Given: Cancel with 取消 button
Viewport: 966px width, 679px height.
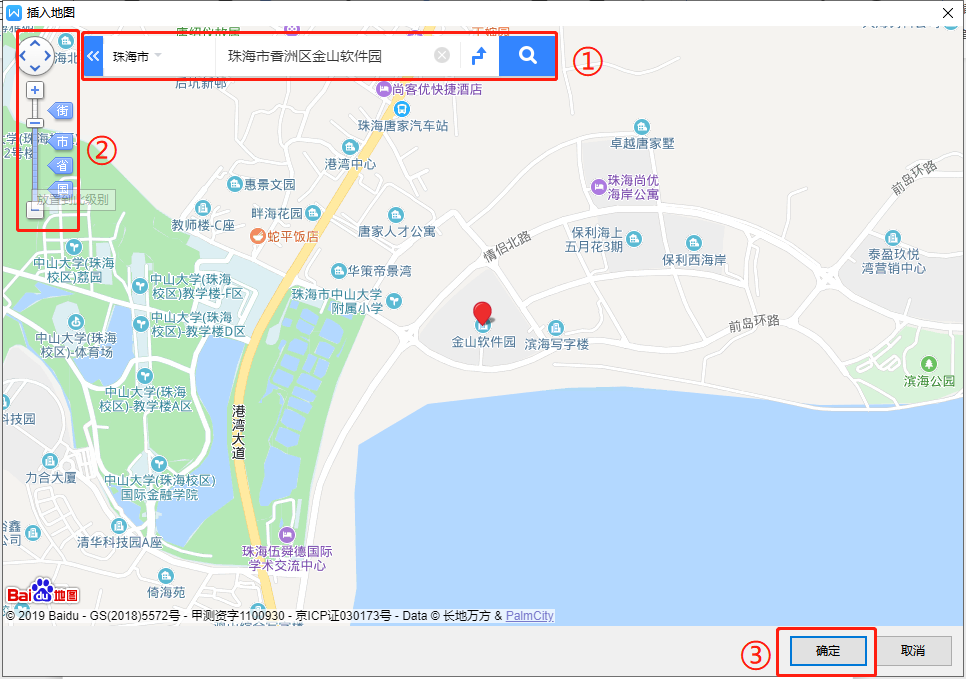Looking at the screenshot, I should [x=912, y=651].
